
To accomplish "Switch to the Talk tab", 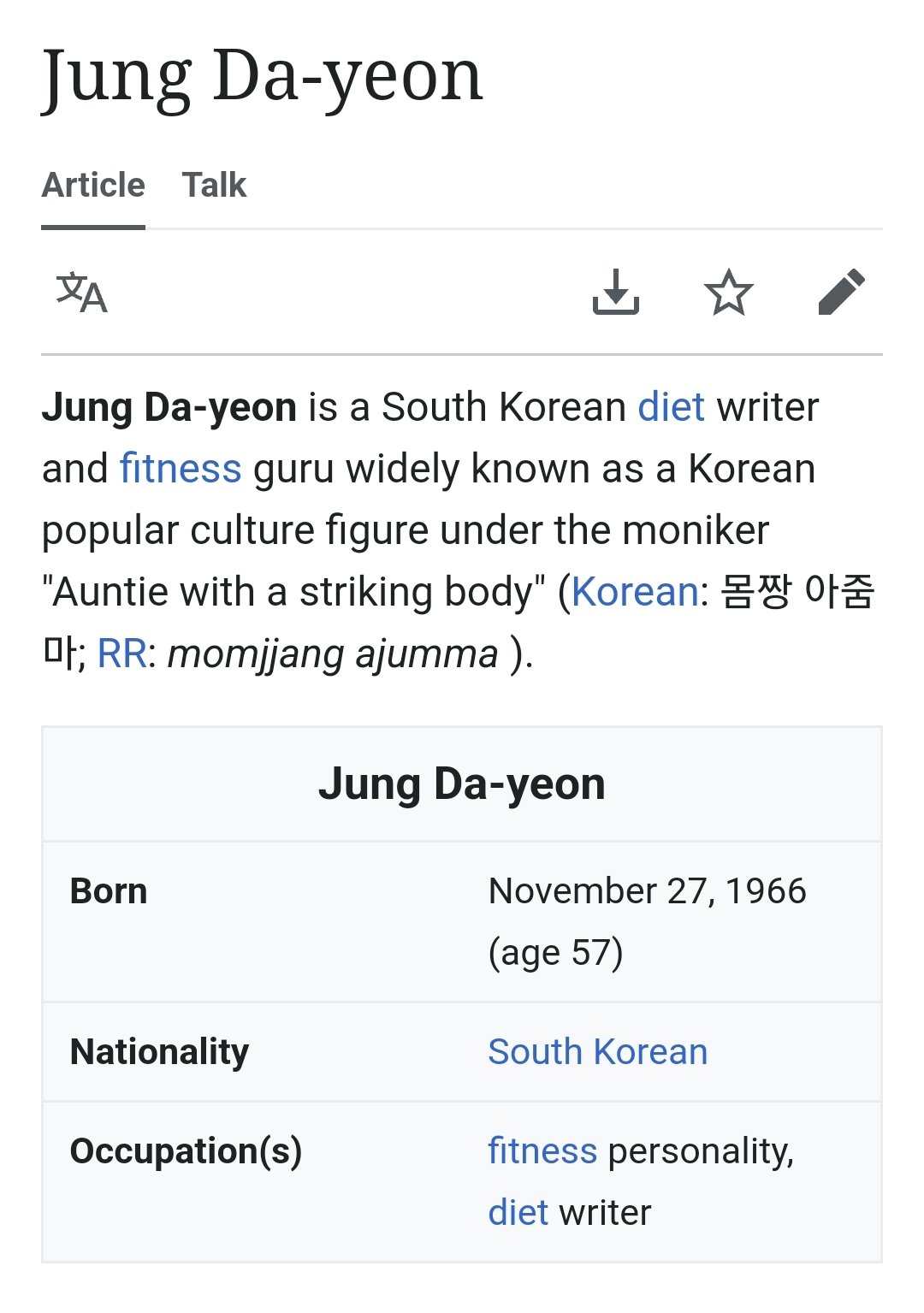I will point(214,185).
